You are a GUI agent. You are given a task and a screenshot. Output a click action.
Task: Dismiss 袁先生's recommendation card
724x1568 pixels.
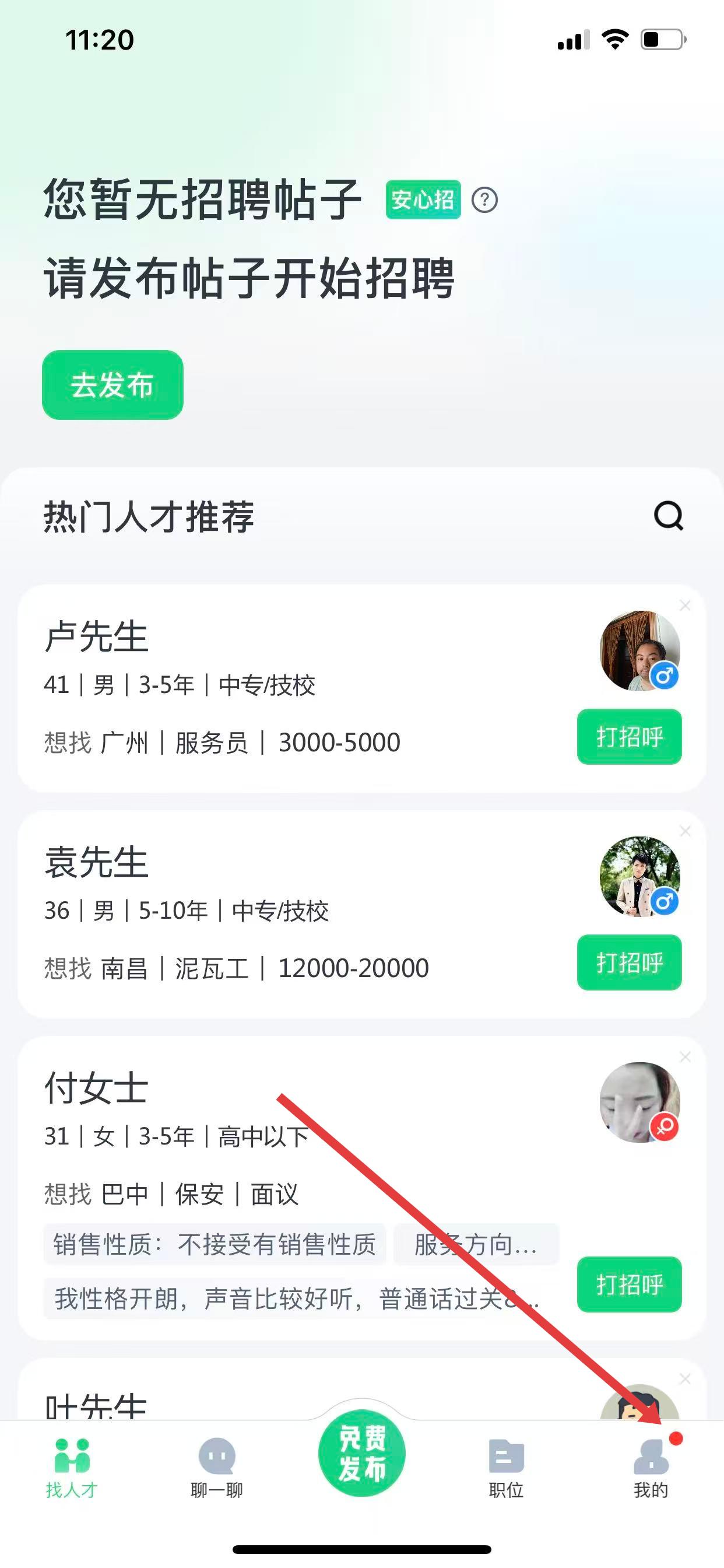685,831
